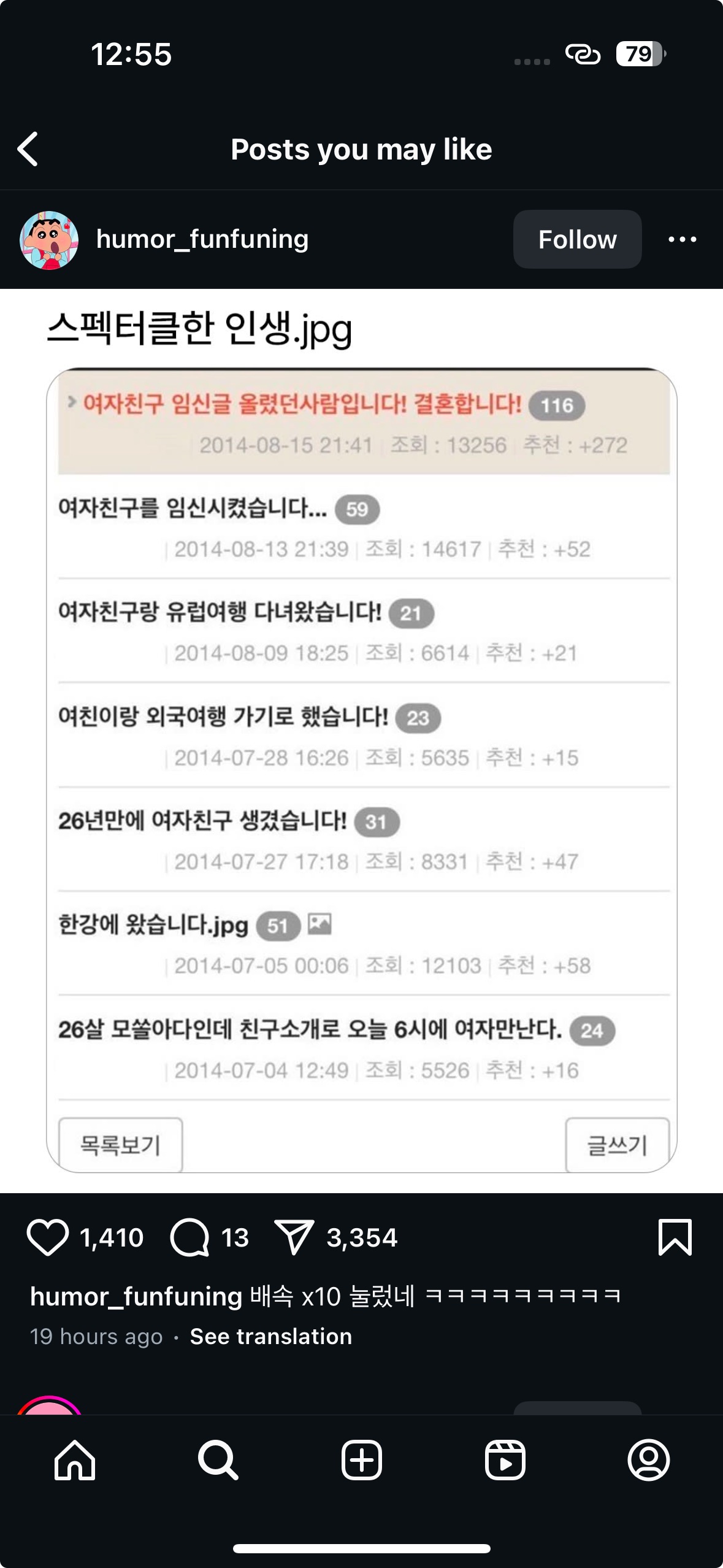This screenshot has height=1568, width=723.
Task: Follow humor_funfuning account
Action: point(577,239)
